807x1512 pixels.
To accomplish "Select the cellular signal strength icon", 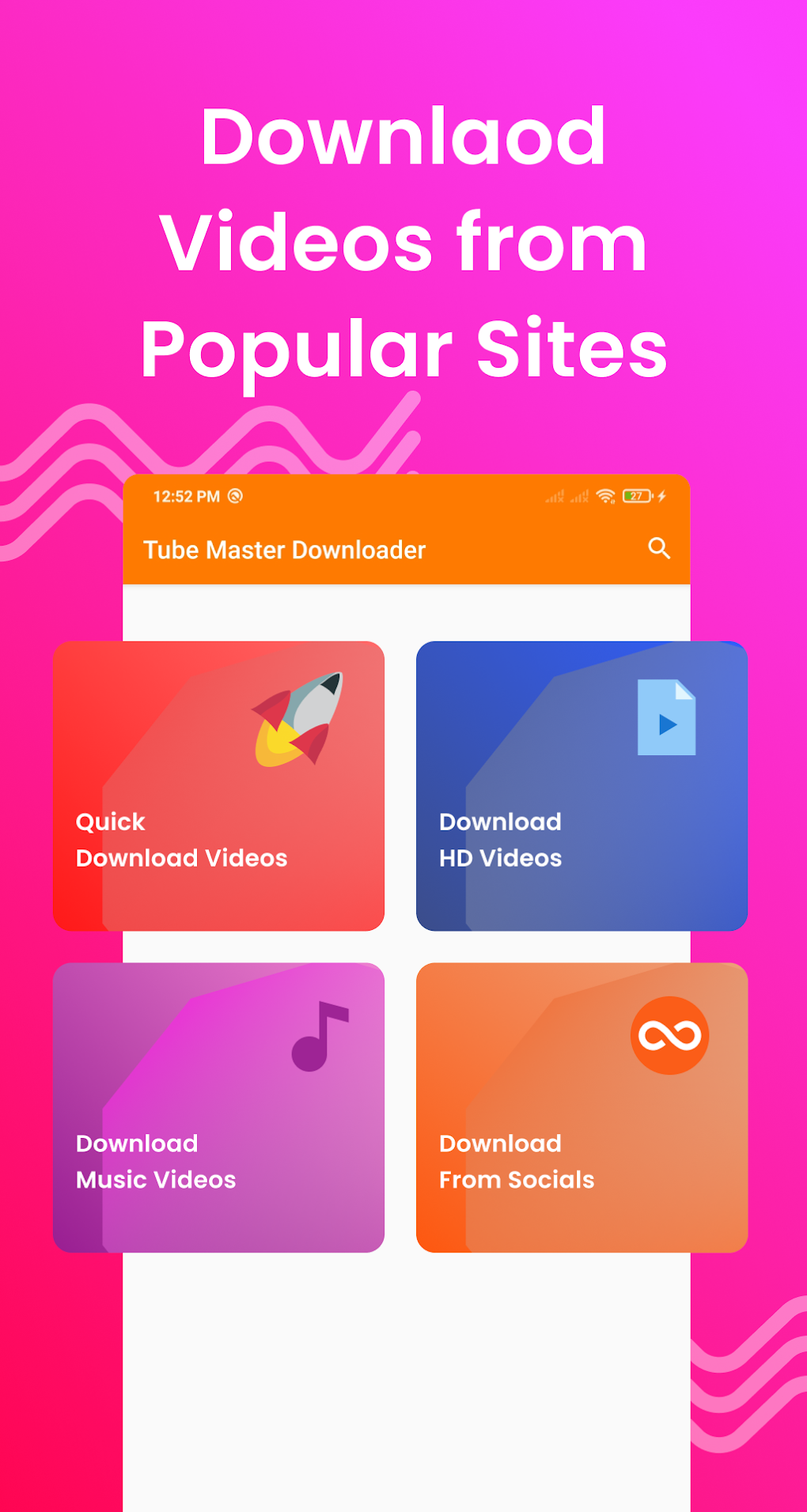I will pos(556,495).
